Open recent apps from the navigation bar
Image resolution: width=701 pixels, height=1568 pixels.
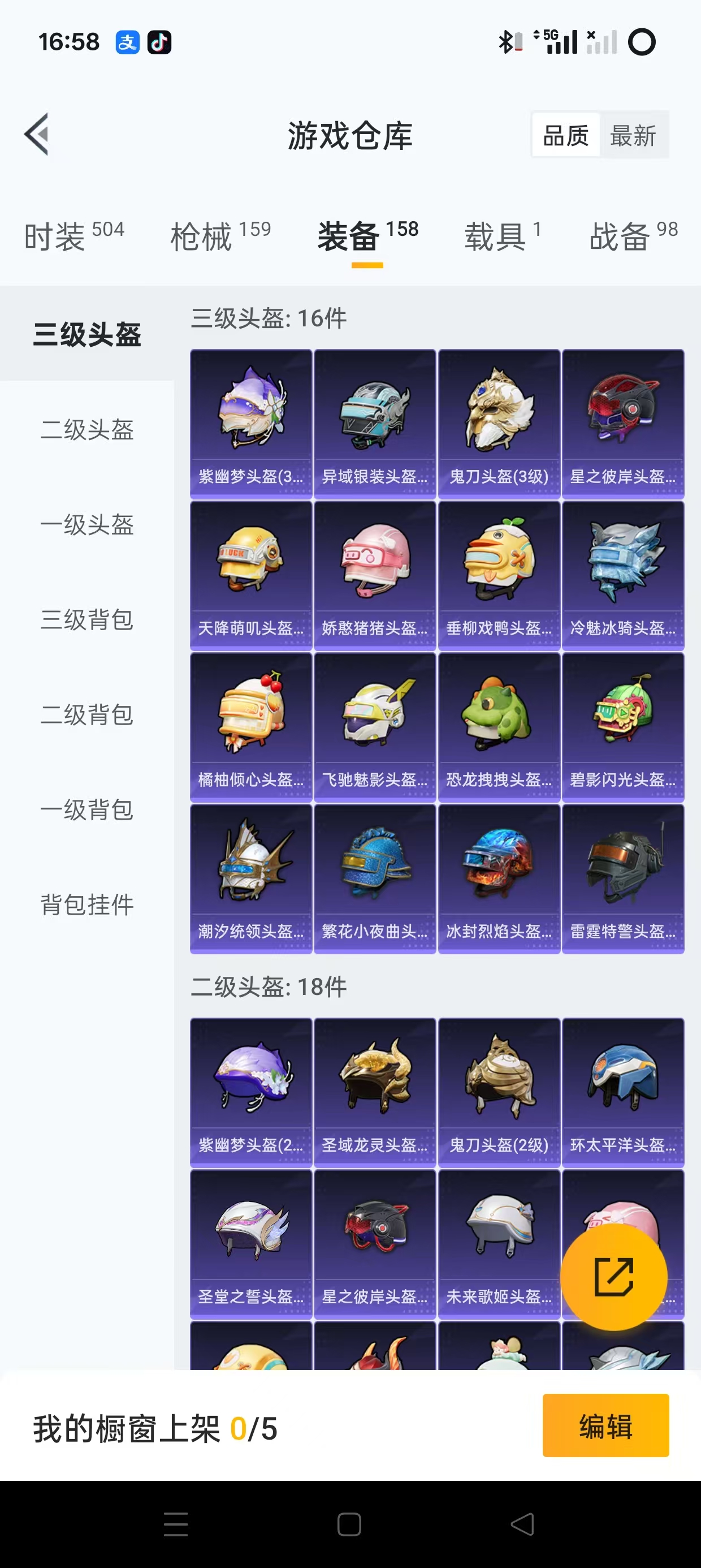(176, 1524)
